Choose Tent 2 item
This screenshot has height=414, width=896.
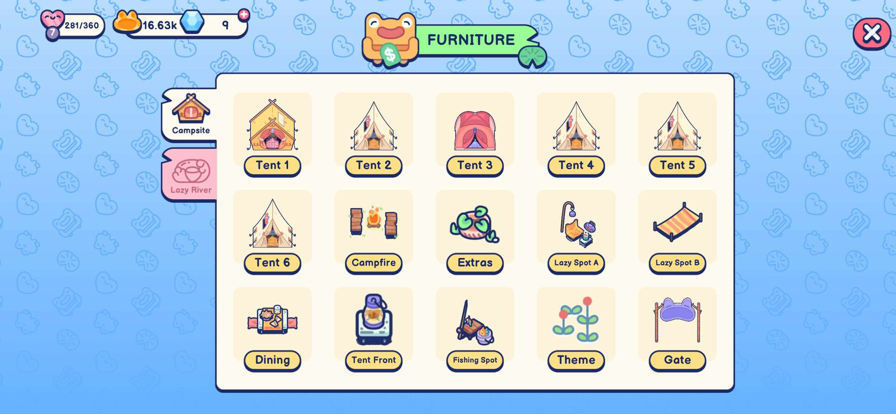tap(373, 135)
